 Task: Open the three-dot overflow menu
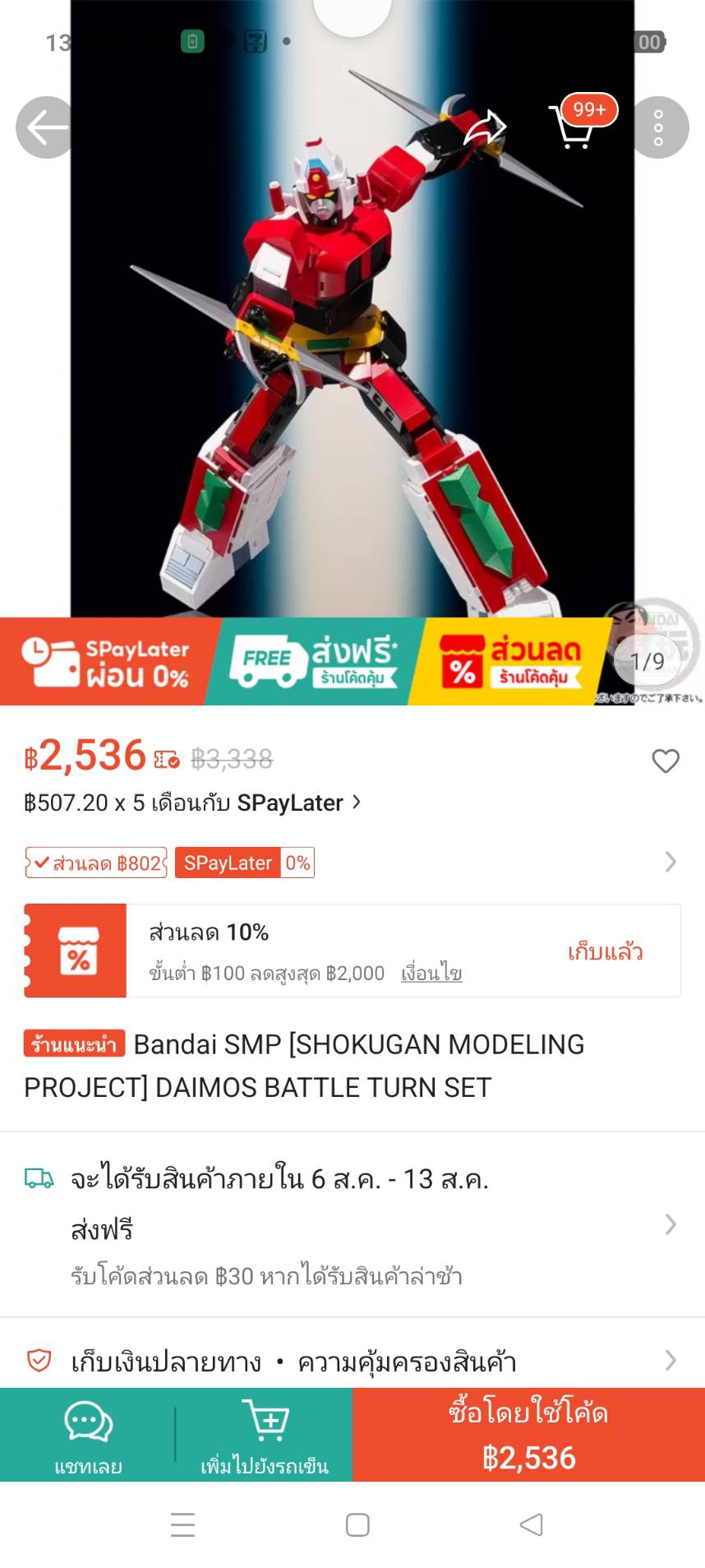point(658,127)
